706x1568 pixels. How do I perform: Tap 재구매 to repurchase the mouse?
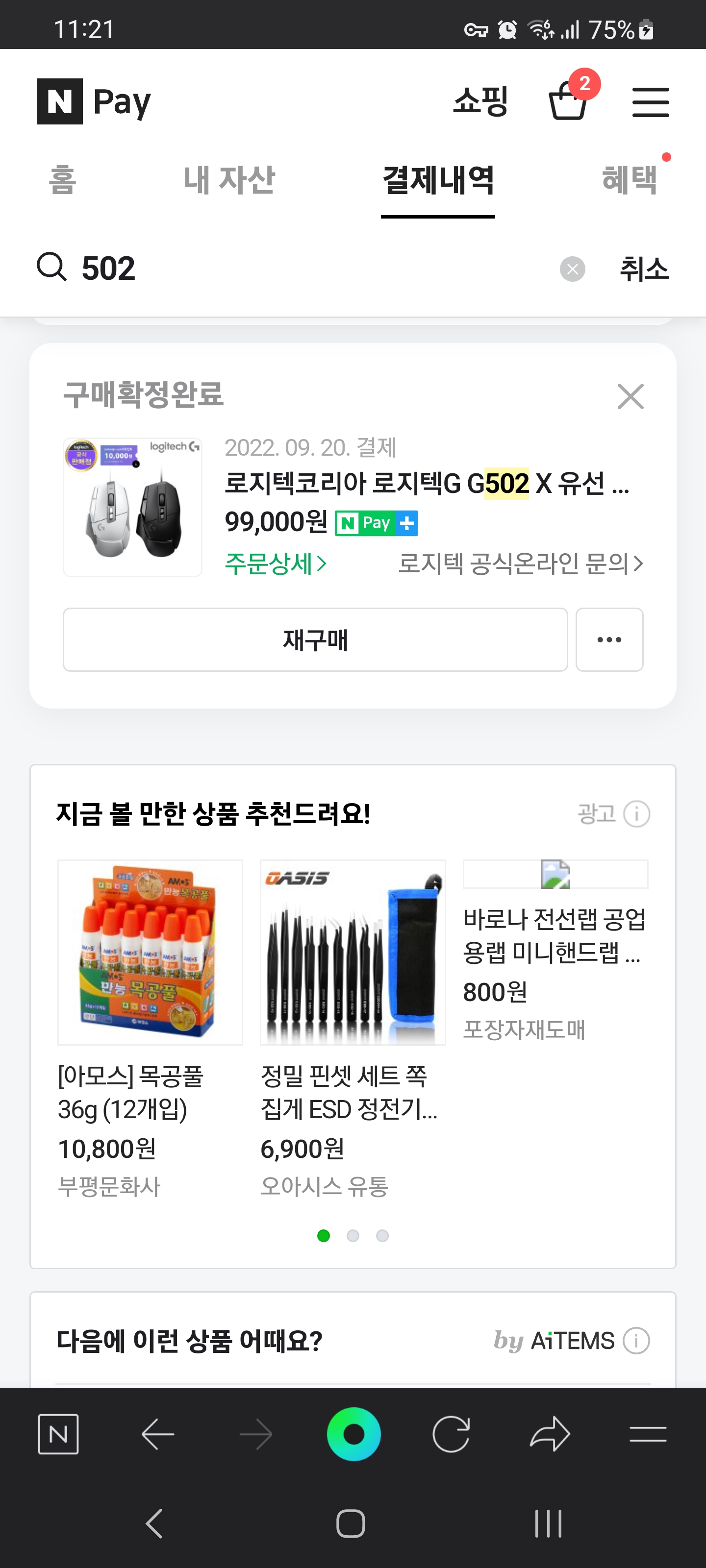(x=315, y=640)
